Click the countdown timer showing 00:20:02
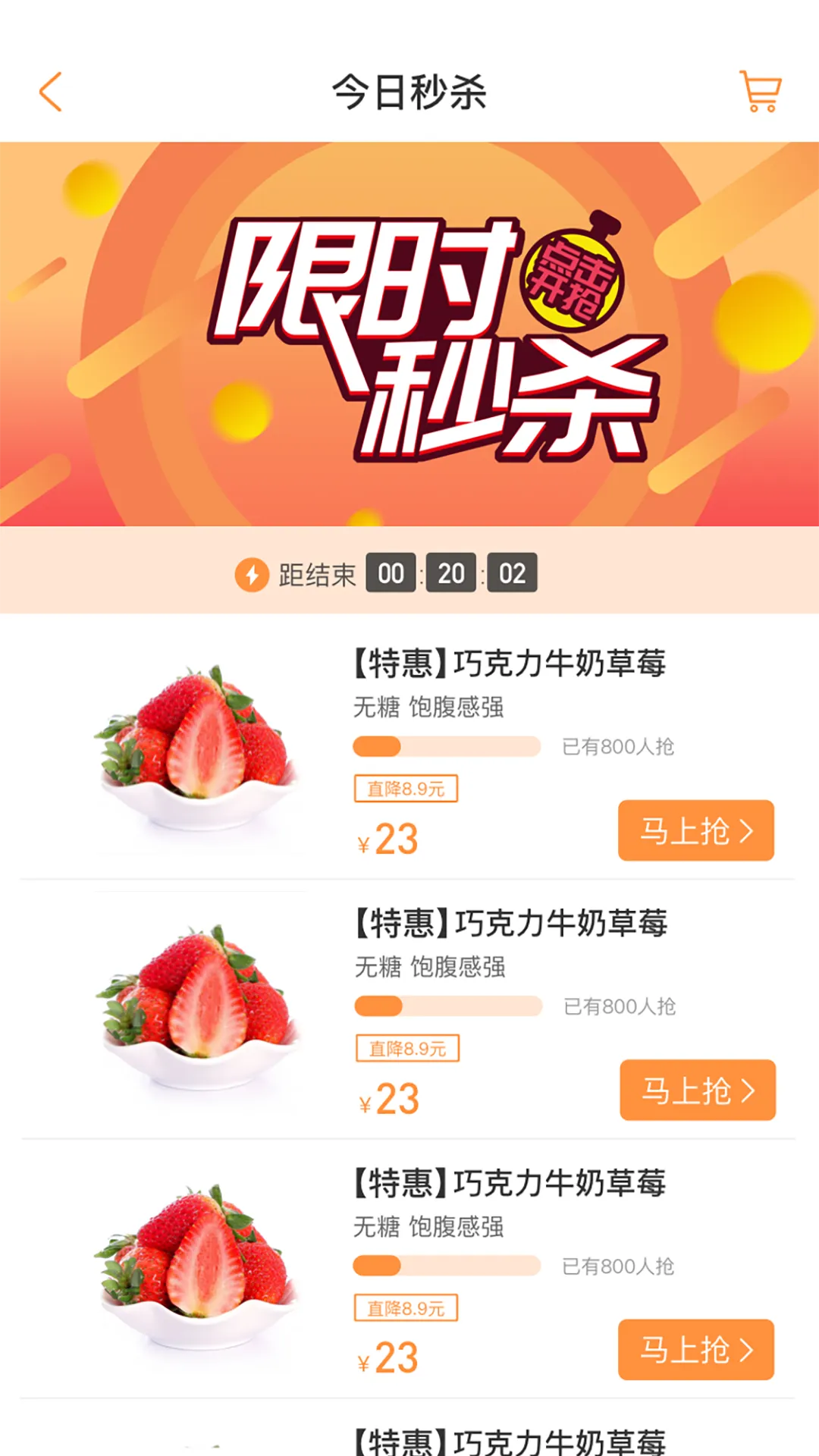Image resolution: width=819 pixels, height=1456 pixels. click(452, 574)
